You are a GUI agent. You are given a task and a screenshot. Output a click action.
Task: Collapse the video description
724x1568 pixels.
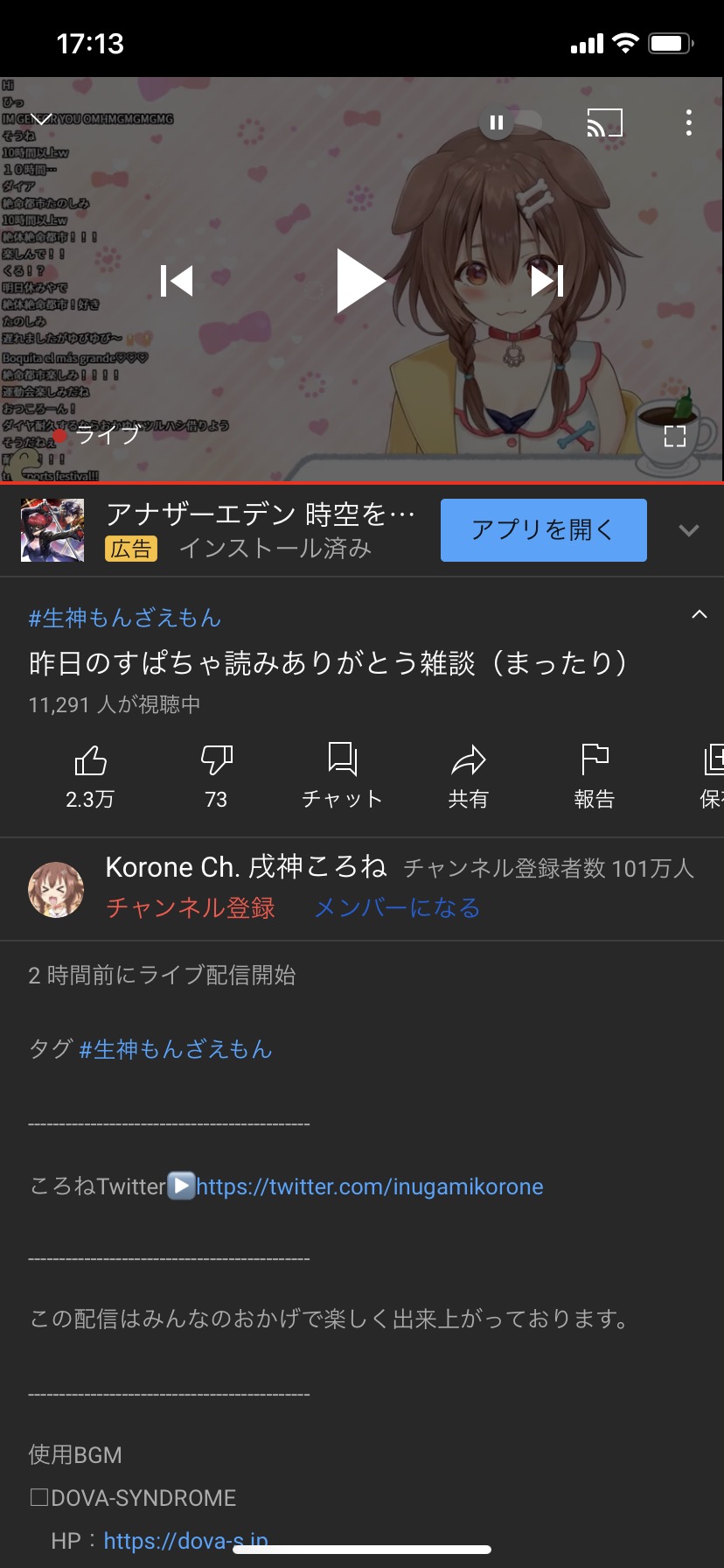(x=699, y=615)
